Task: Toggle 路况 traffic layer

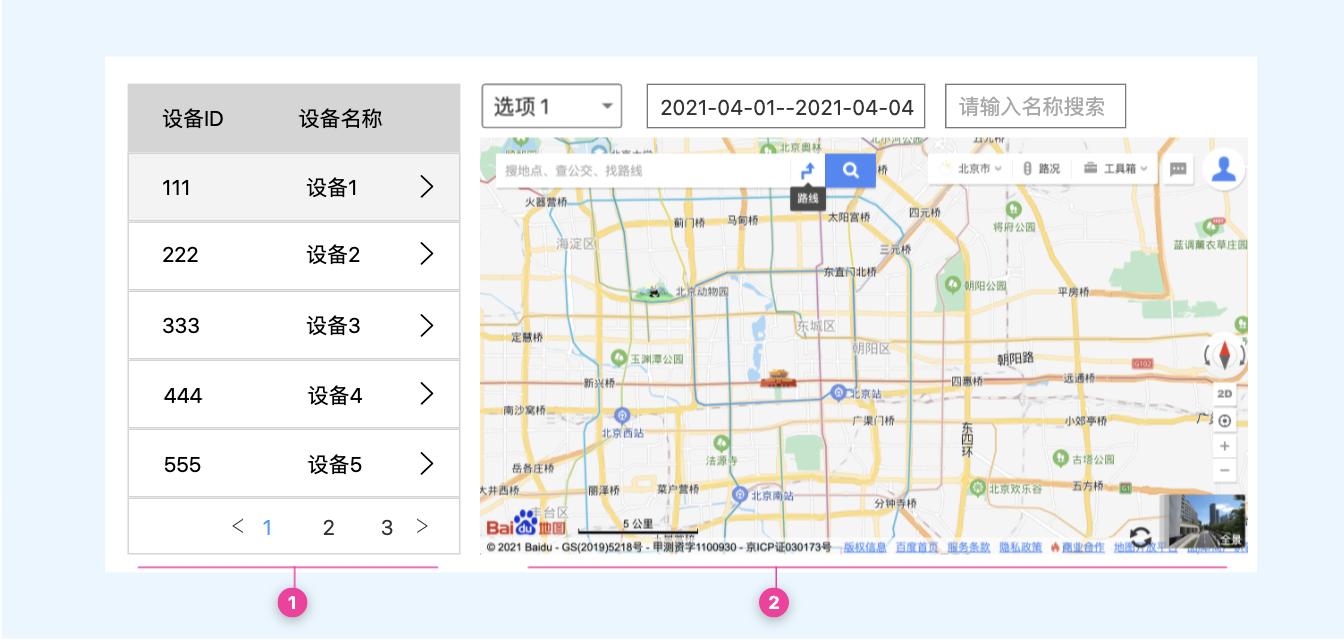Action: (1042, 169)
